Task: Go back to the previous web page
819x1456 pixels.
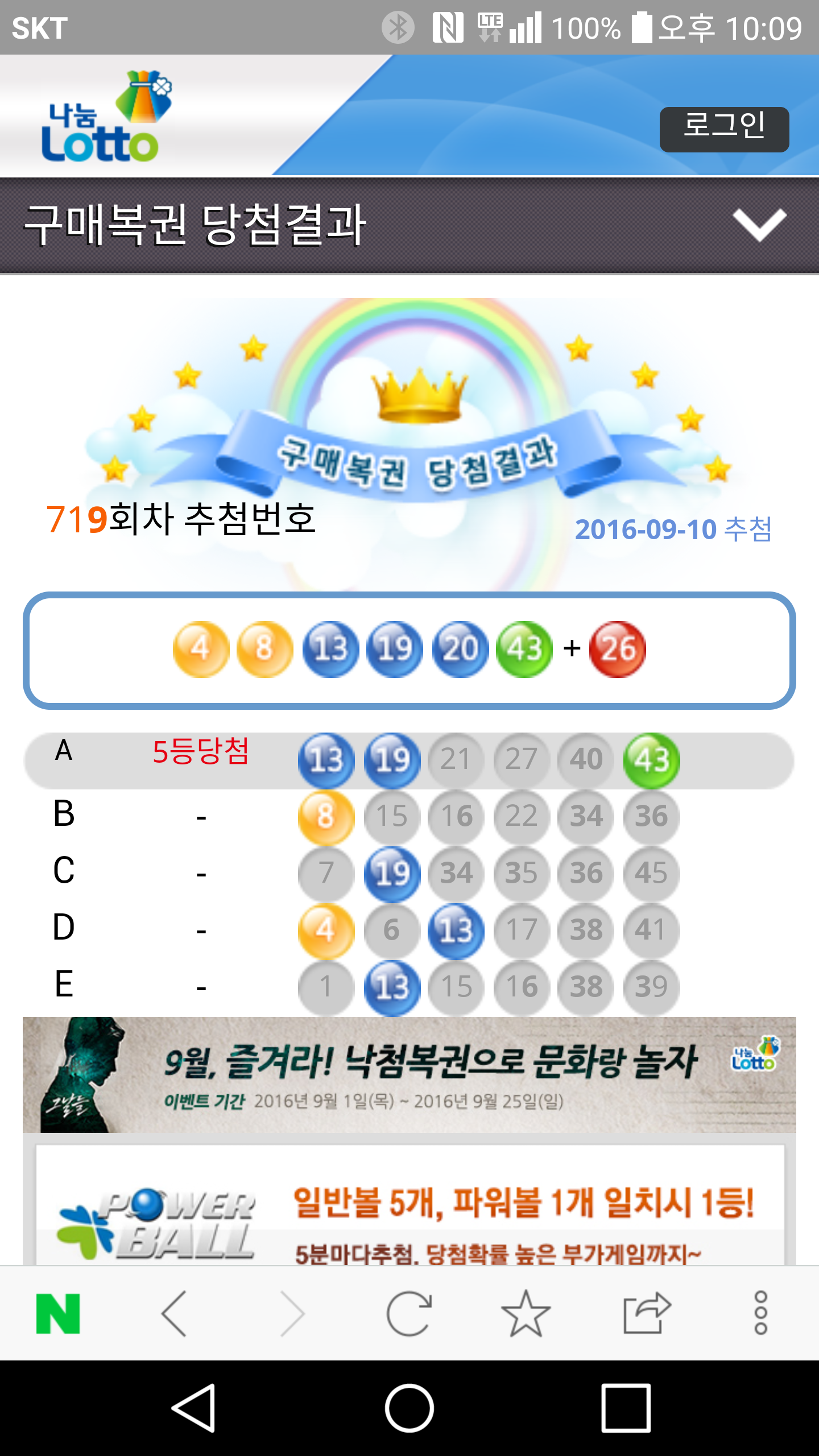Action: (175, 1314)
